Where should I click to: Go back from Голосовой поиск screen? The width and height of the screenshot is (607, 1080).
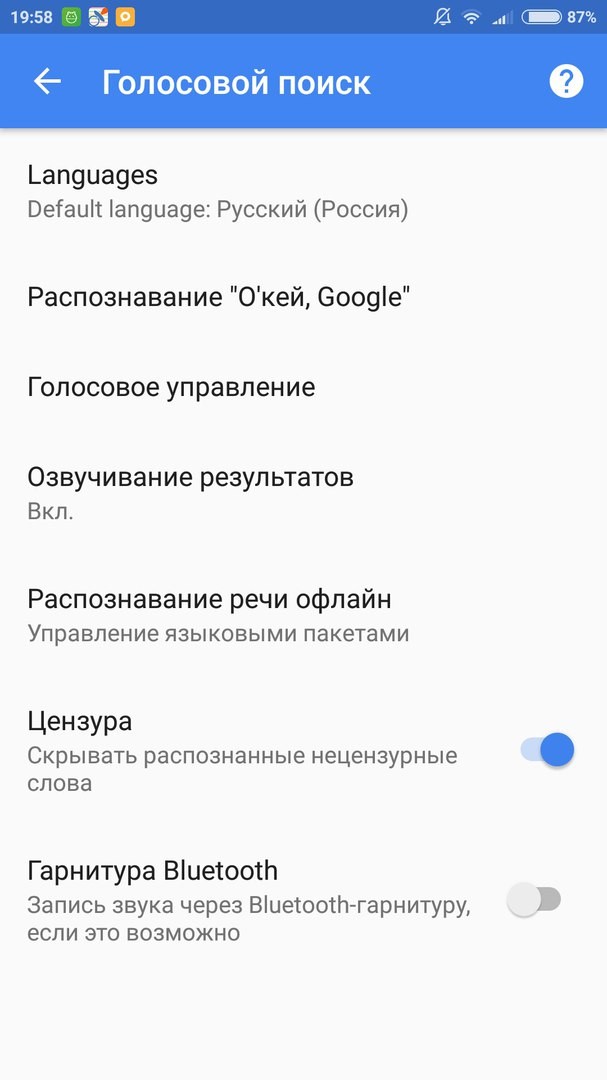[47, 82]
